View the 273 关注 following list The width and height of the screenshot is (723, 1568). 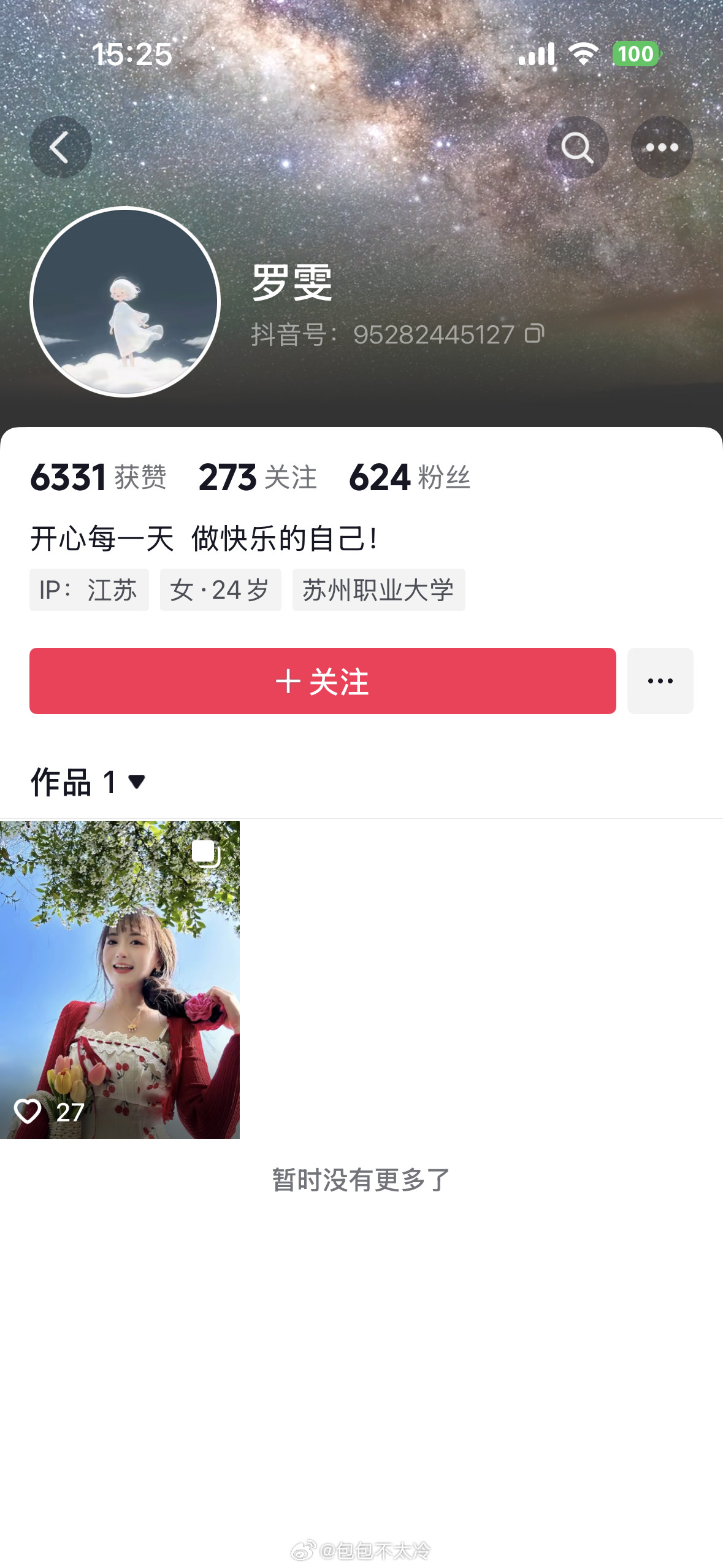point(258,477)
